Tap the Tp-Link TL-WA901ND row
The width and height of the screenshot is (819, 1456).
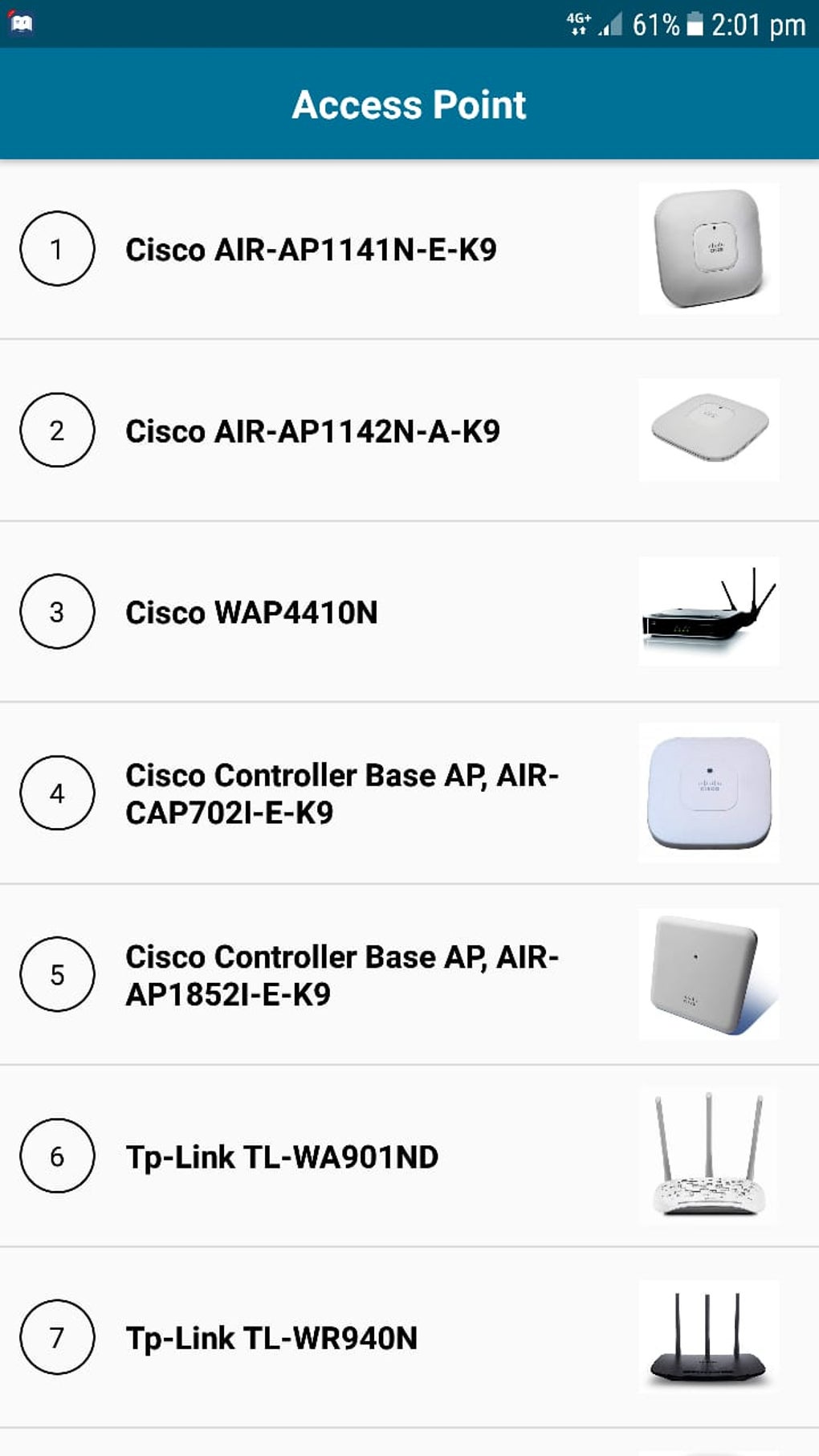[x=283, y=1156]
